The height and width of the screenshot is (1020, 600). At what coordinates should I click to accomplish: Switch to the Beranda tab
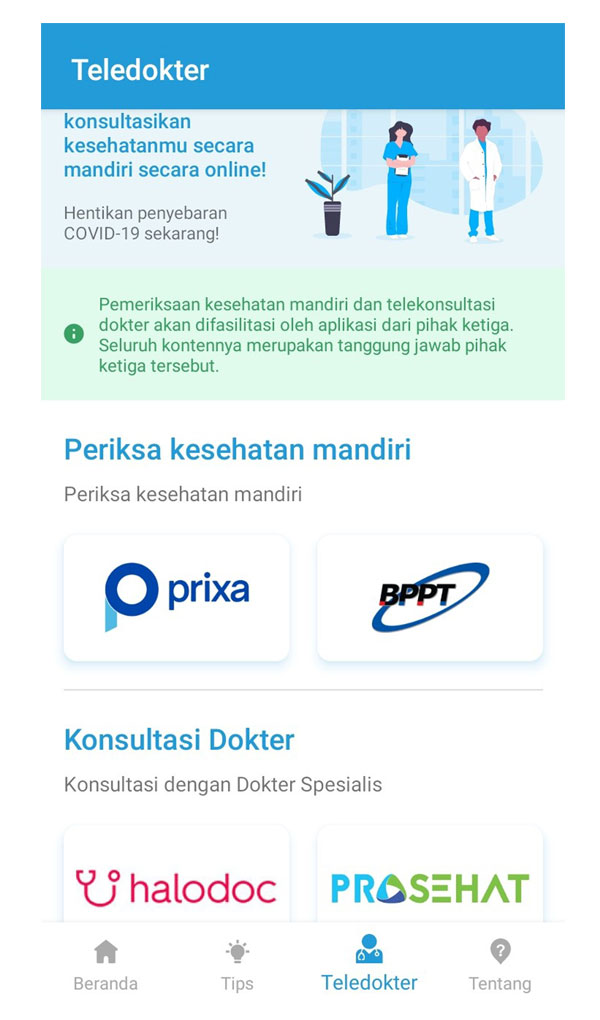click(x=105, y=965)
